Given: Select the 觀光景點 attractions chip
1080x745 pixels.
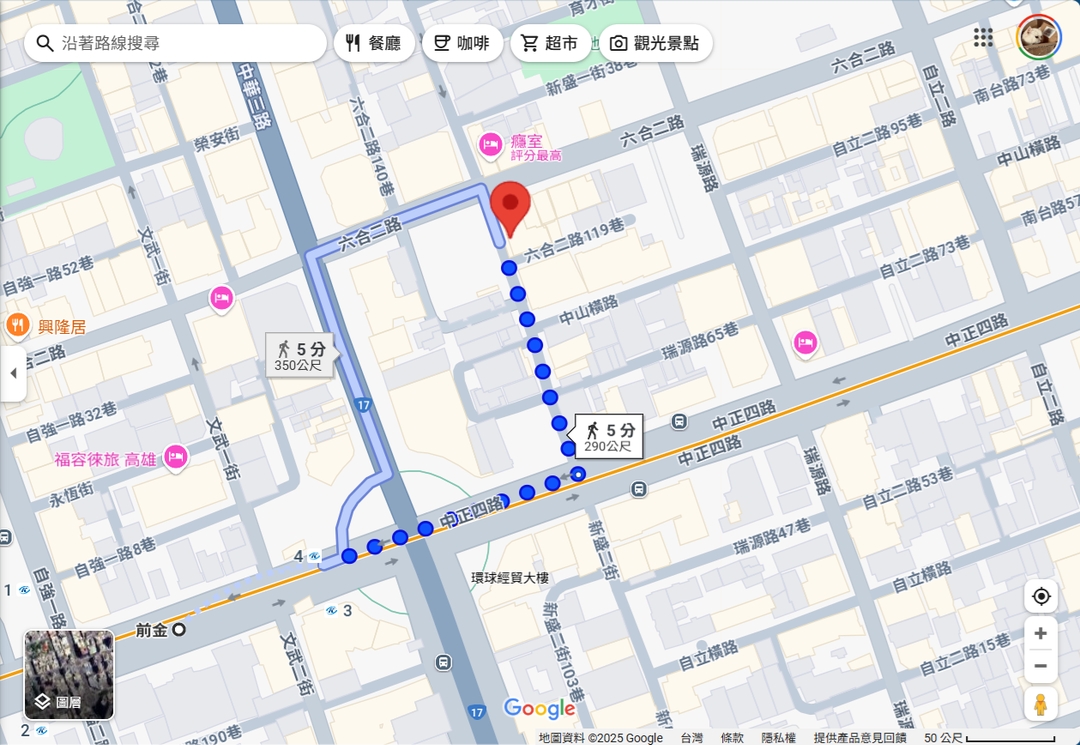Looking at the screenshot, I should pyautogui.click(x=655, y=43).
